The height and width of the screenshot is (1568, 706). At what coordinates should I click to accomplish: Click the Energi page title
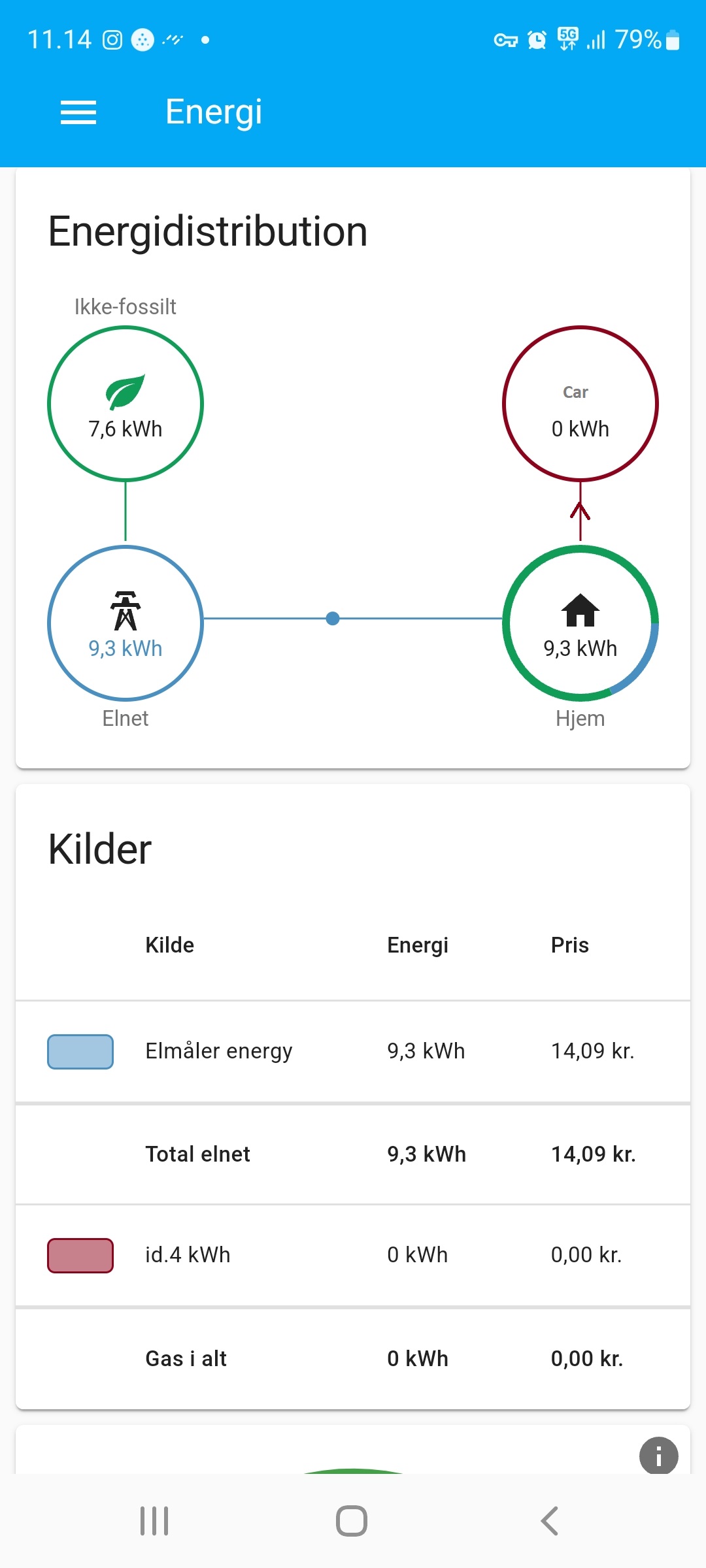click(x=214, y=112)
